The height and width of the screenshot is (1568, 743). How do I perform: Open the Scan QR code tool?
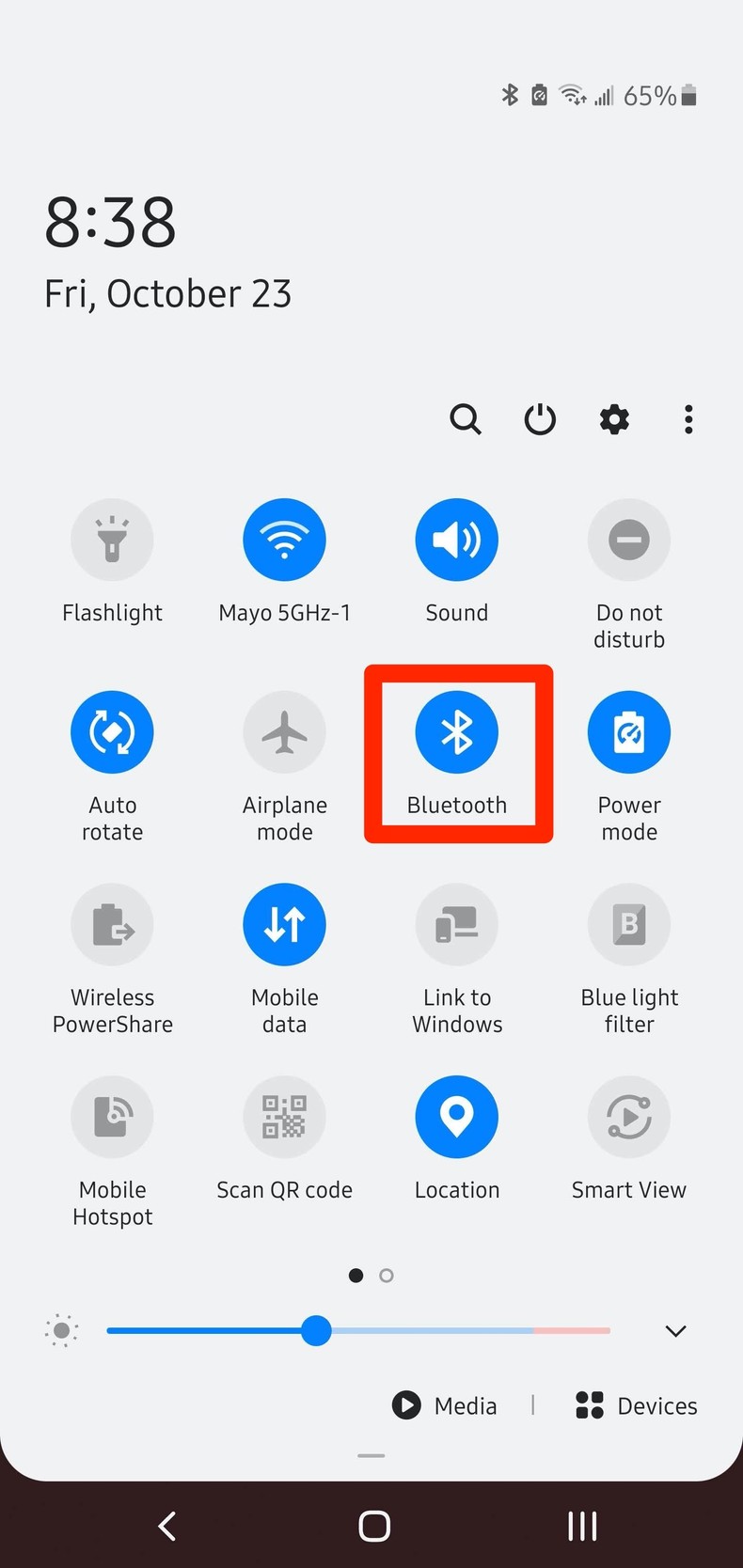click(284, 1117)
